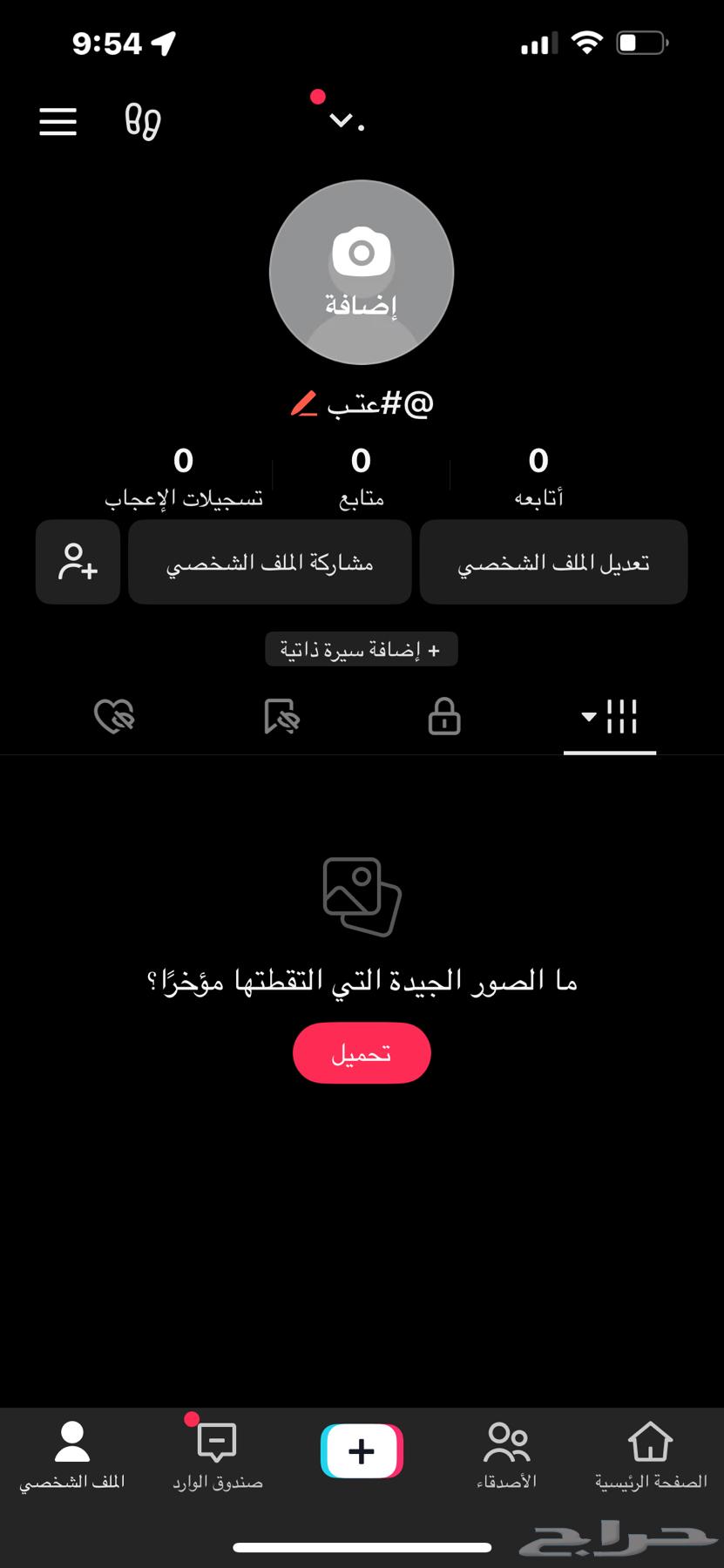Viewport: 724px width, 1568px height.
Task: Open profile views (footprints icon)
Action: pos(142,122)
